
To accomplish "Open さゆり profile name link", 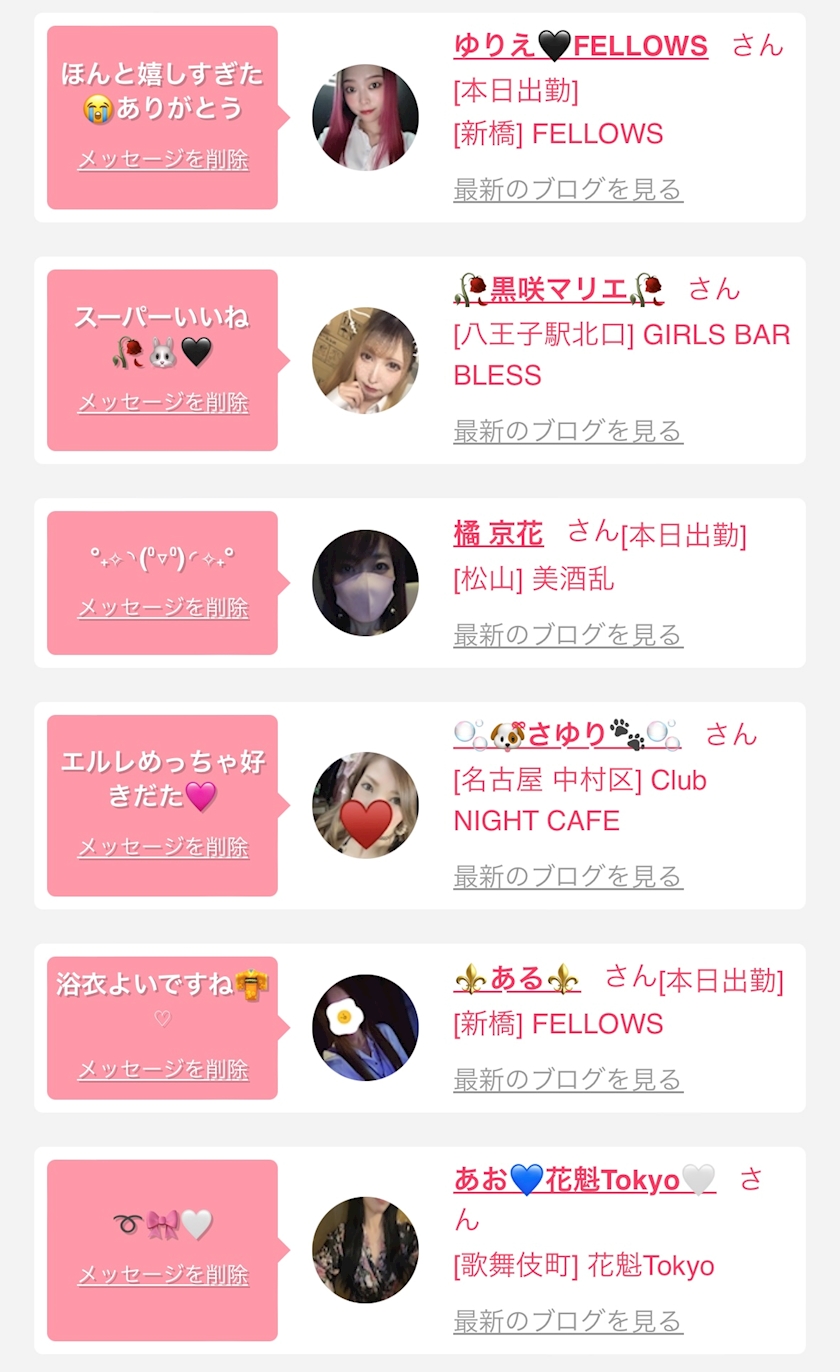I will 566,735.
